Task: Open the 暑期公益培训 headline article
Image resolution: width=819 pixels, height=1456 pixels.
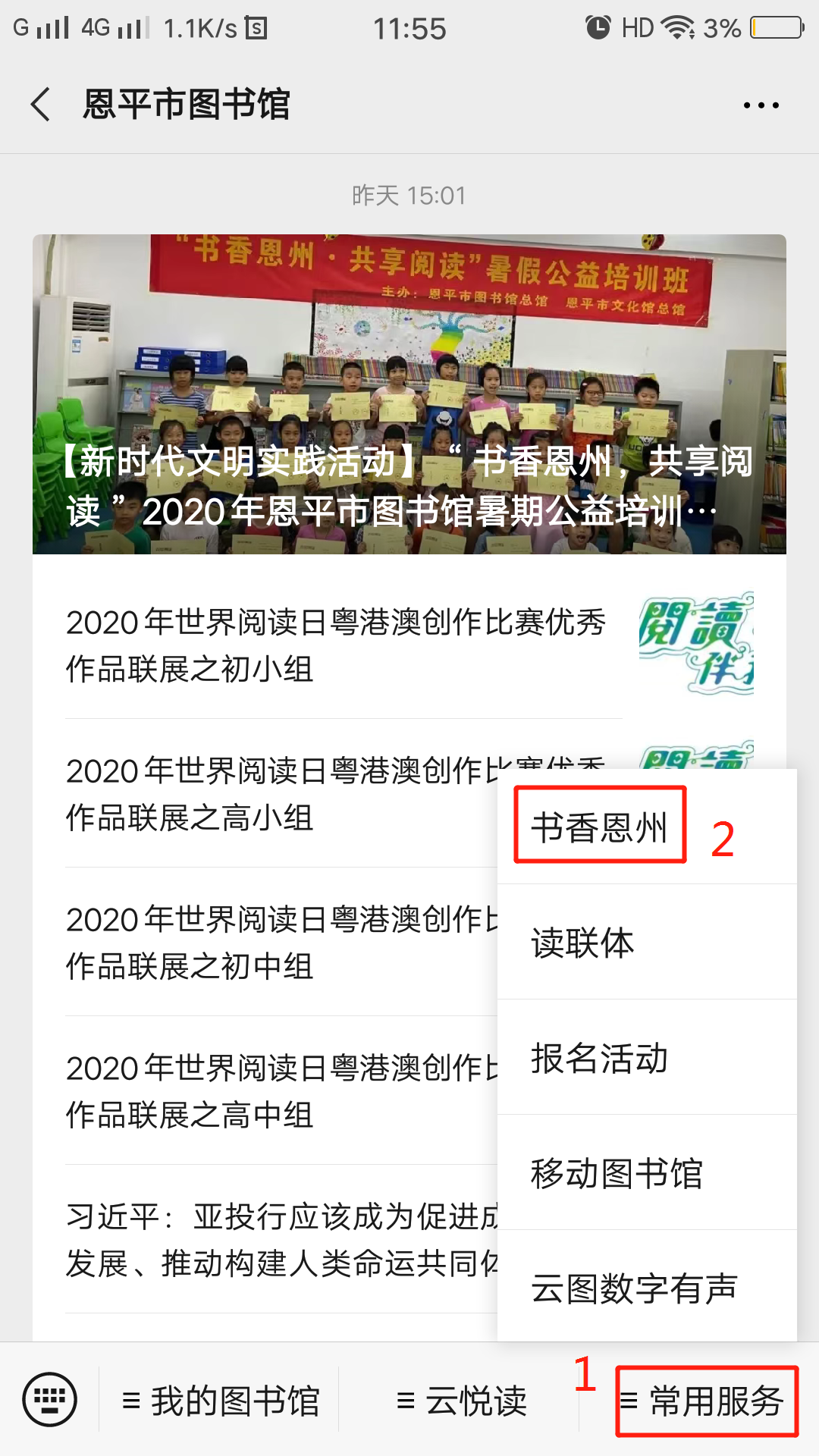Action: tap(409, 394)
